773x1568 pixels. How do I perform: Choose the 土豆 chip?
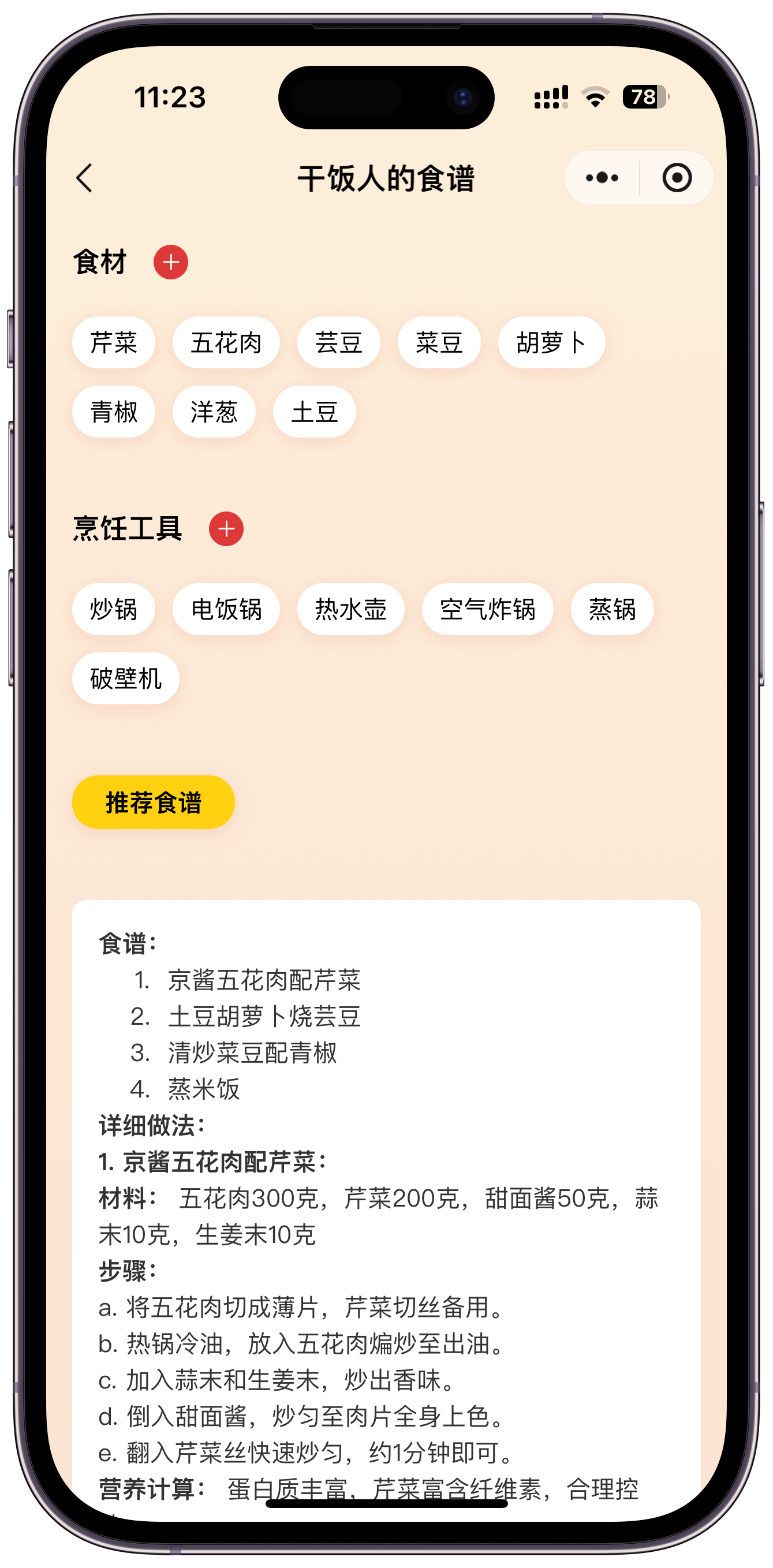click(314, 412)
